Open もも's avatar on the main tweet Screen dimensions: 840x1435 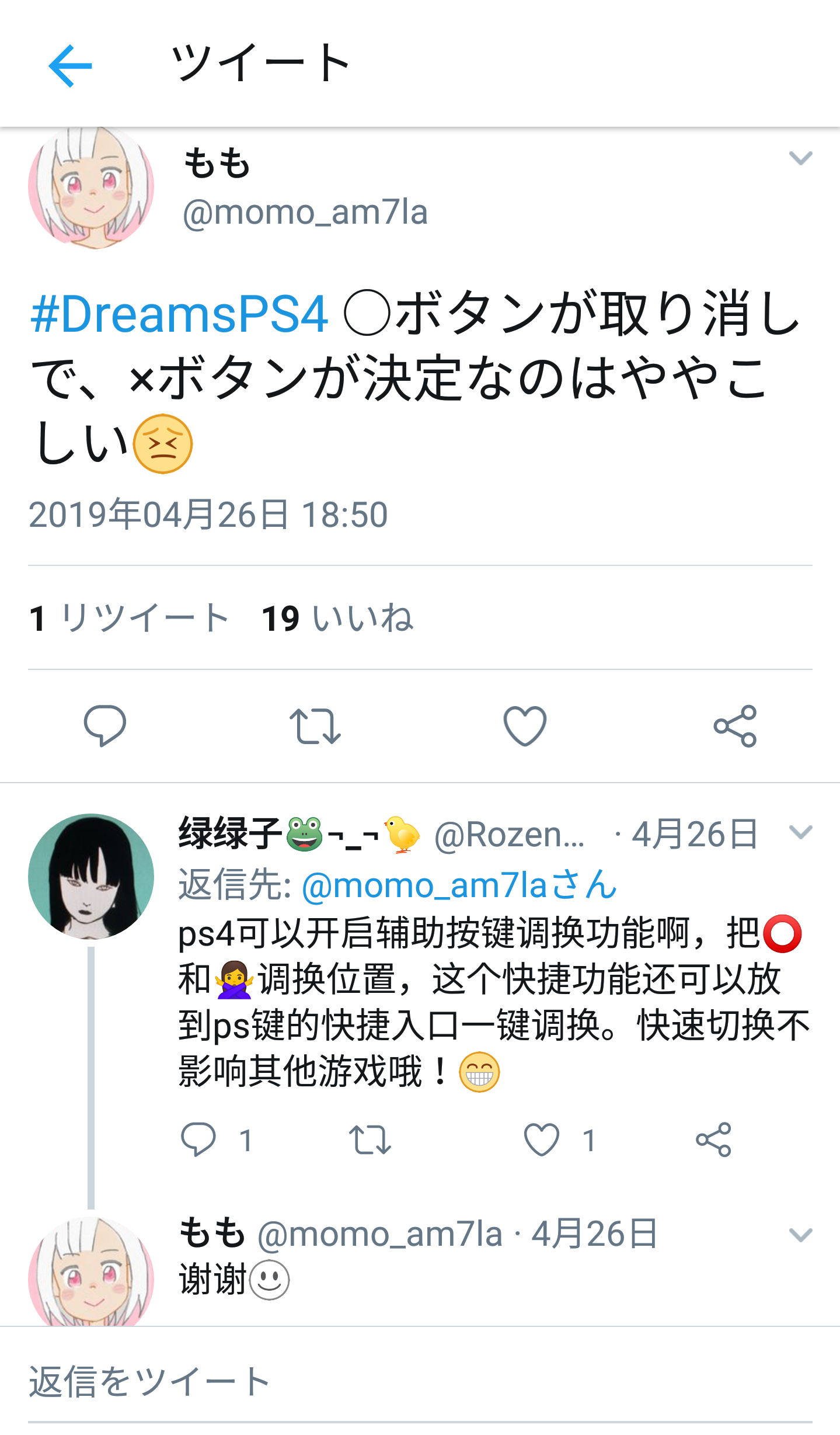click(91, 187)
